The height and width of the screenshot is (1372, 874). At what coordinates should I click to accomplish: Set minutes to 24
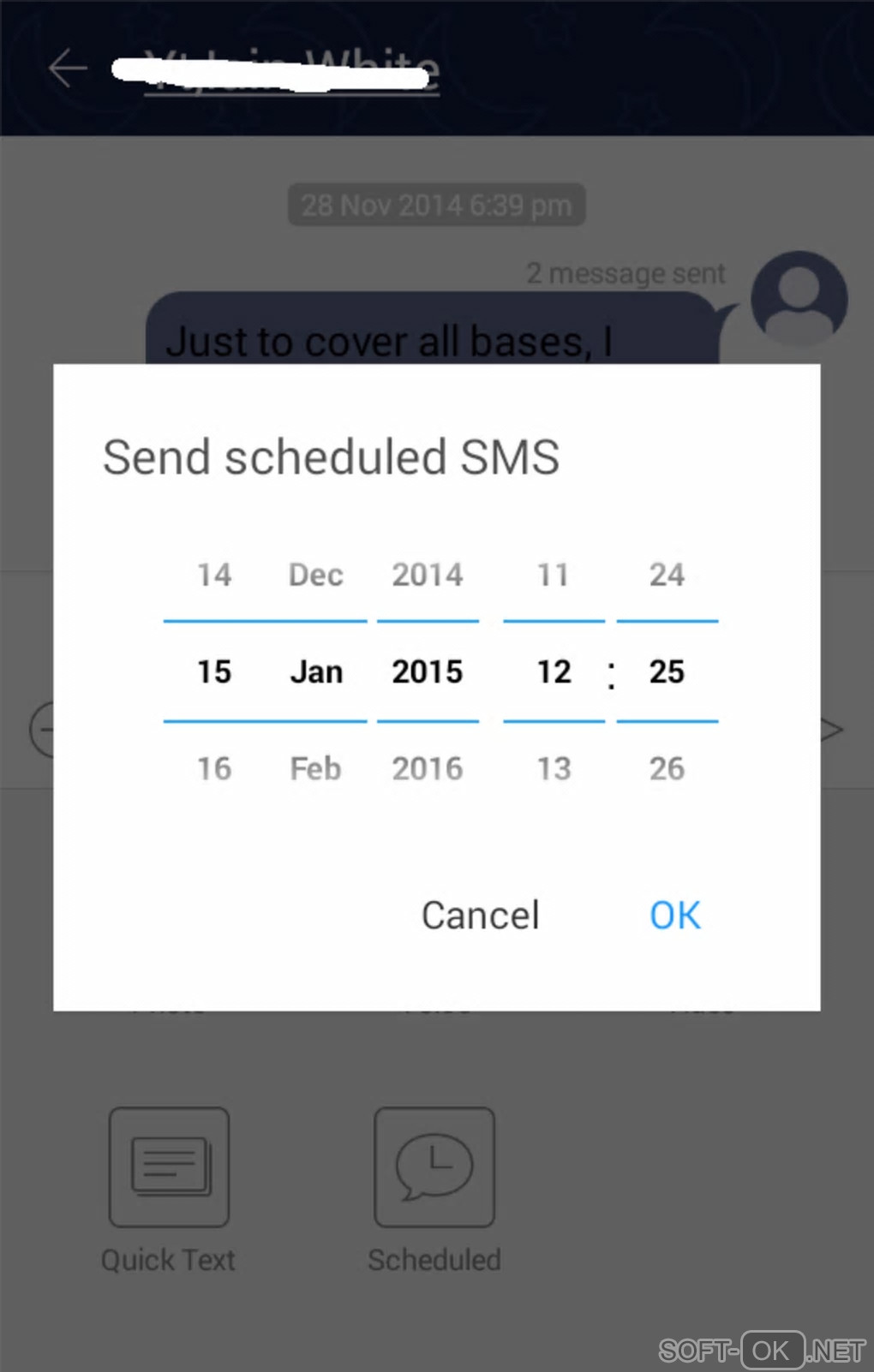(667, 575)
